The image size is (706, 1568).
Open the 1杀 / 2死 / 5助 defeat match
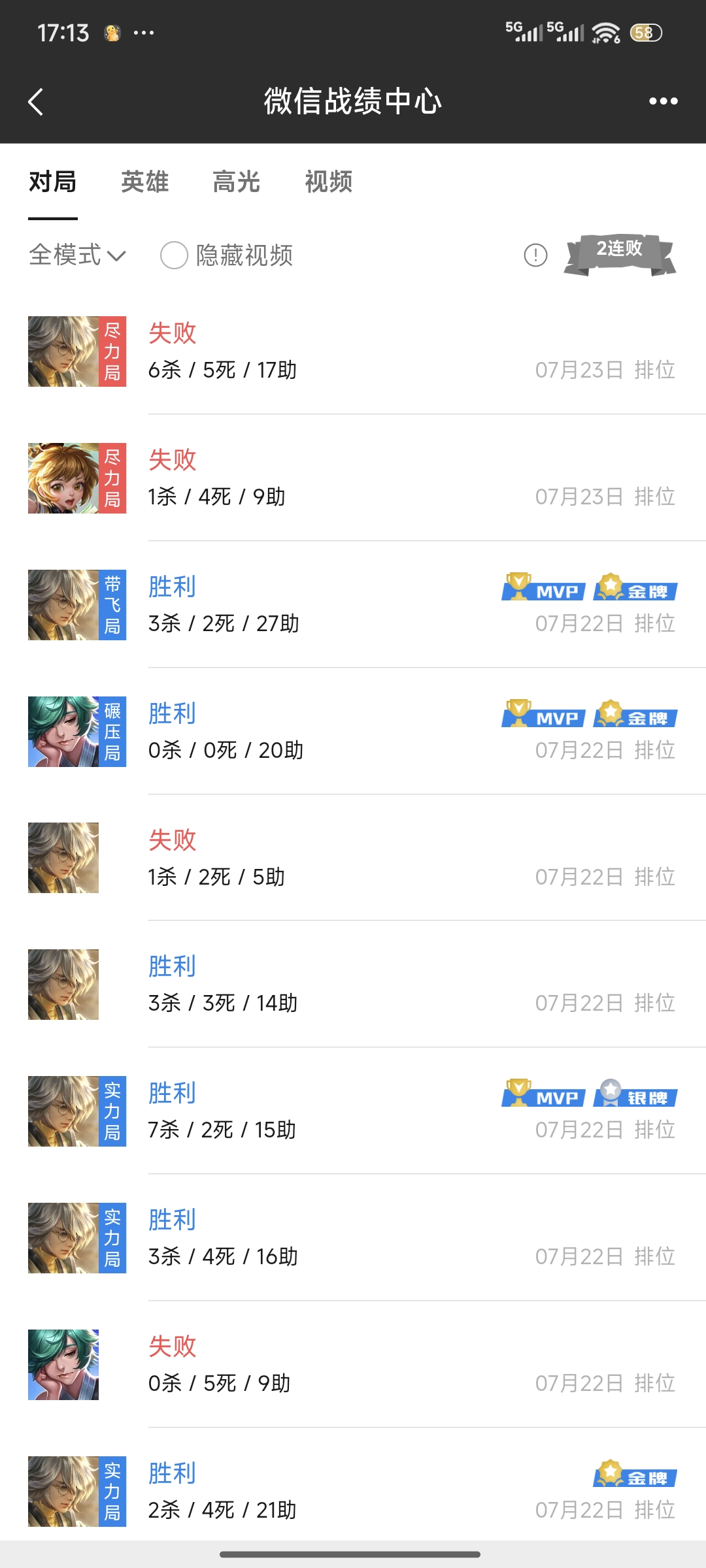click(353, 858)
